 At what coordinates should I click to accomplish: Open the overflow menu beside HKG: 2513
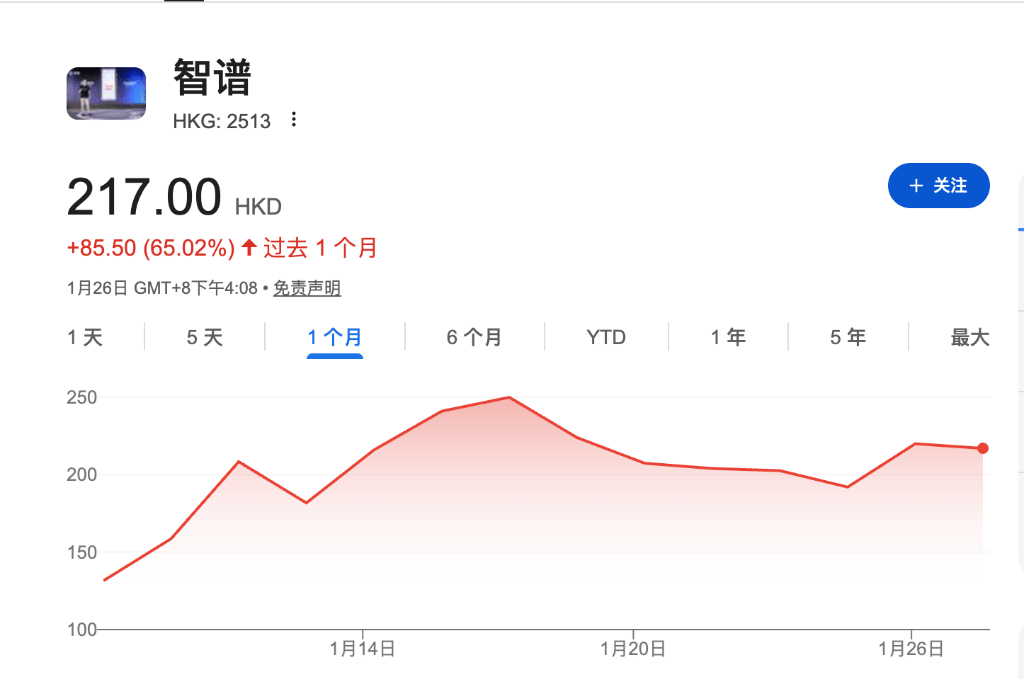coord(293,120)
